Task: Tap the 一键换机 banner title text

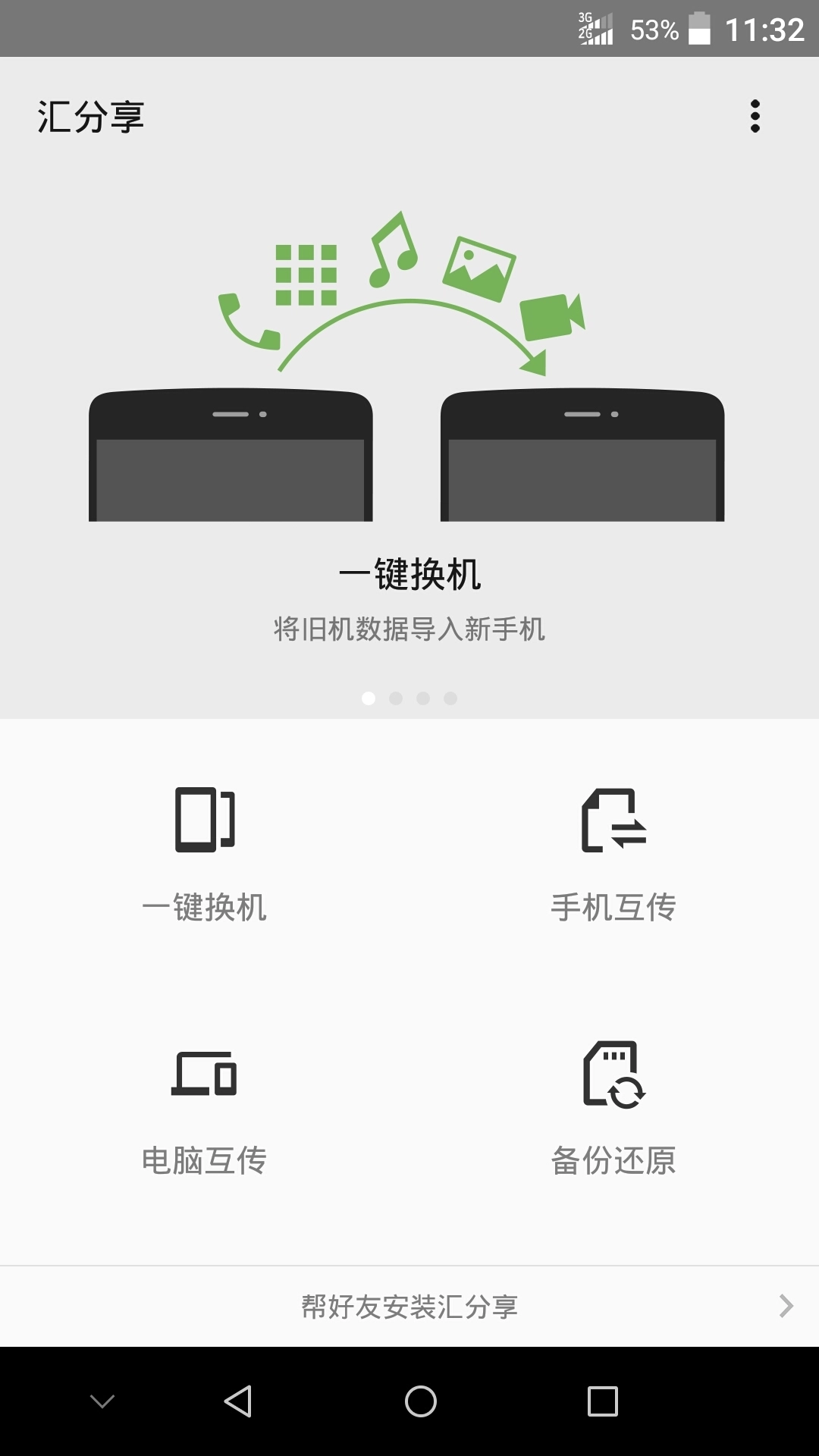Action: [x=409, y=575]
